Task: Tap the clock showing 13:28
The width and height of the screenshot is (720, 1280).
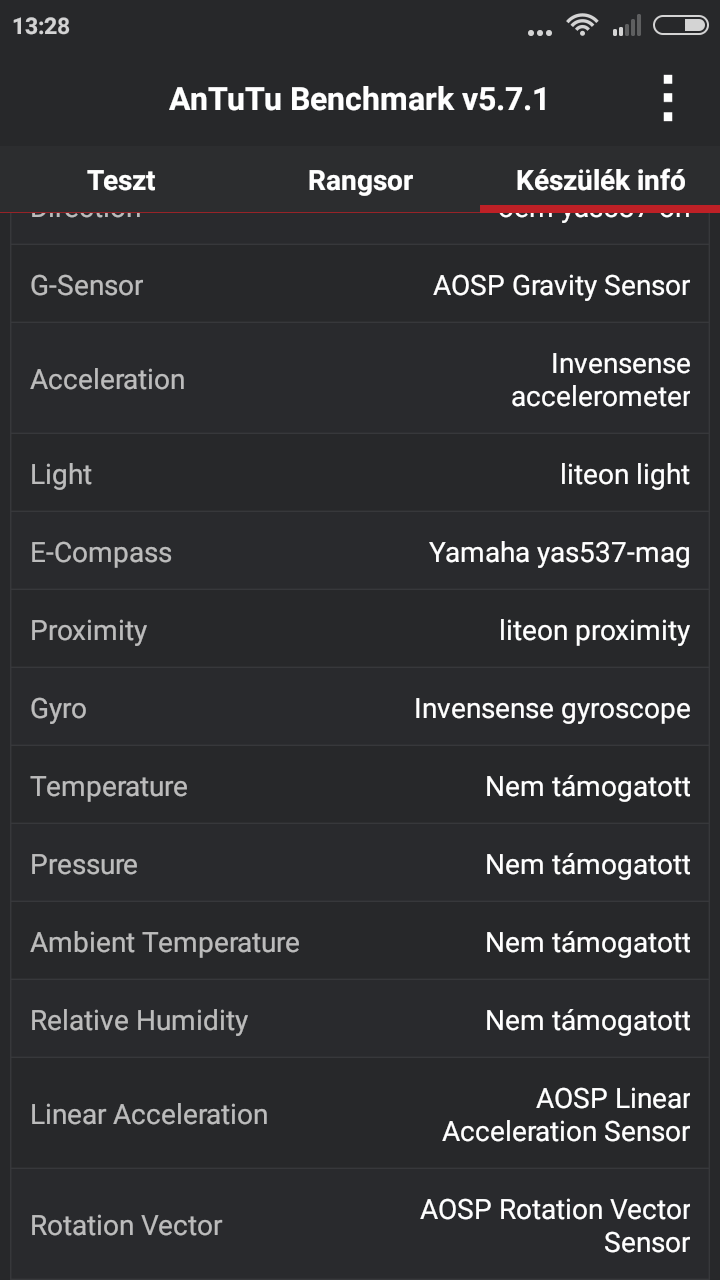Action: click(x=43, y=25)
